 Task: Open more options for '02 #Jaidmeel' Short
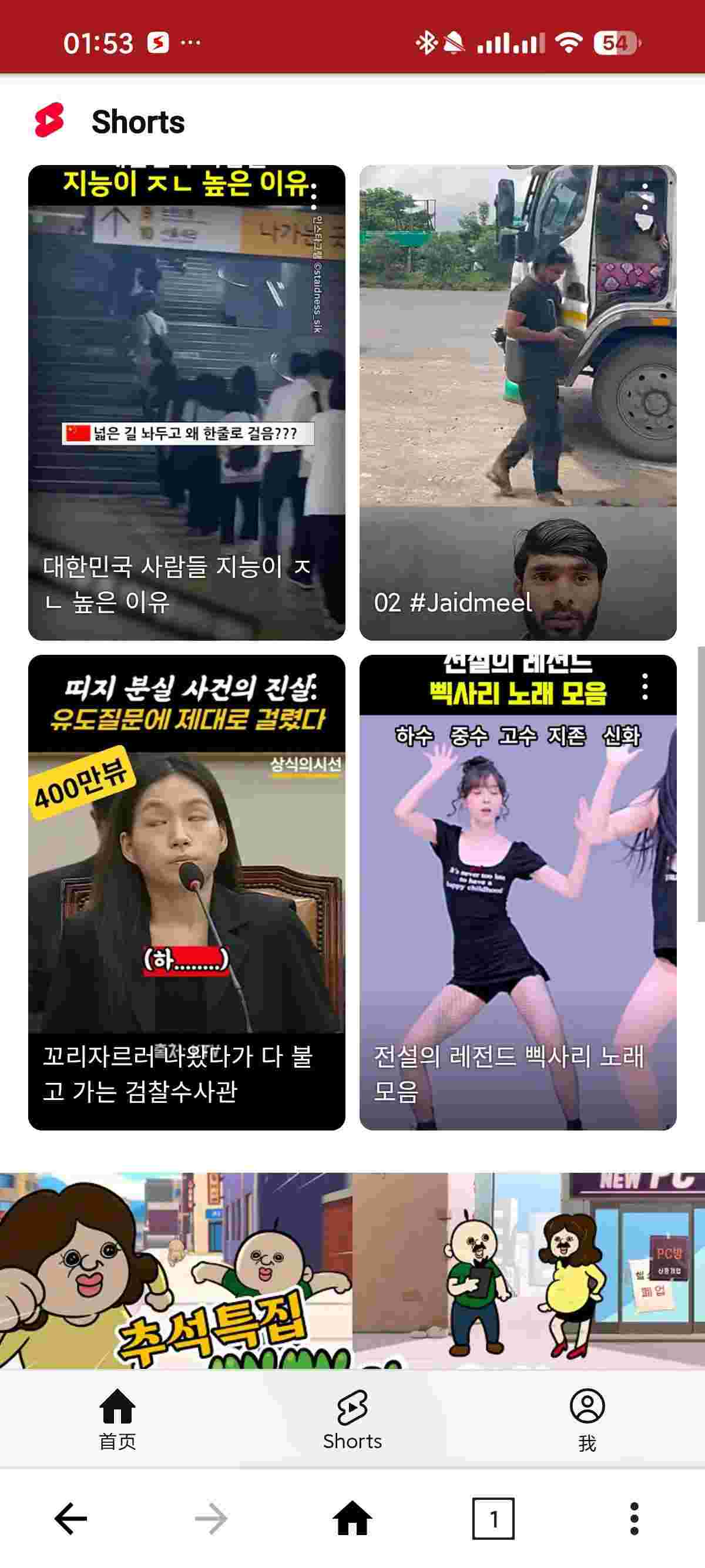pyautogui.click(x=644, y=196)
